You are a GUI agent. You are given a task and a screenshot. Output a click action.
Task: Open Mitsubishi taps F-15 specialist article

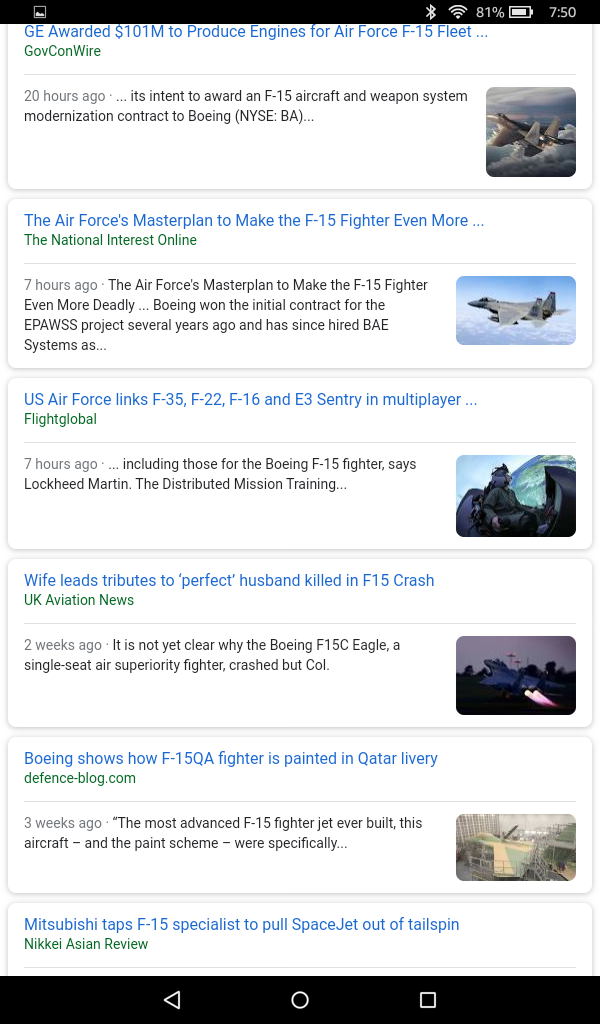241,924
